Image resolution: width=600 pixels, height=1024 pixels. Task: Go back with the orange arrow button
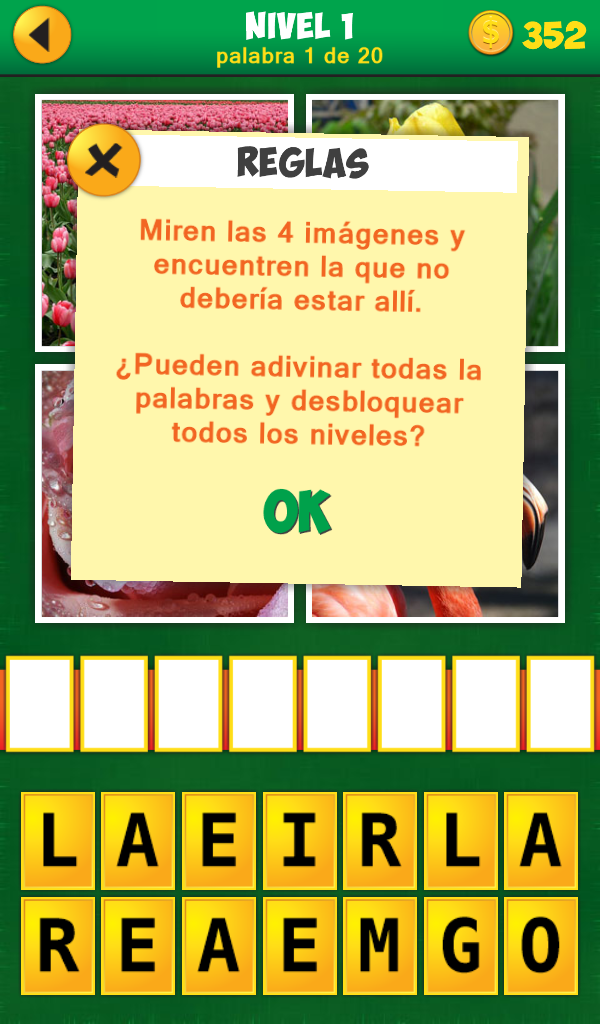coord(42,35)
